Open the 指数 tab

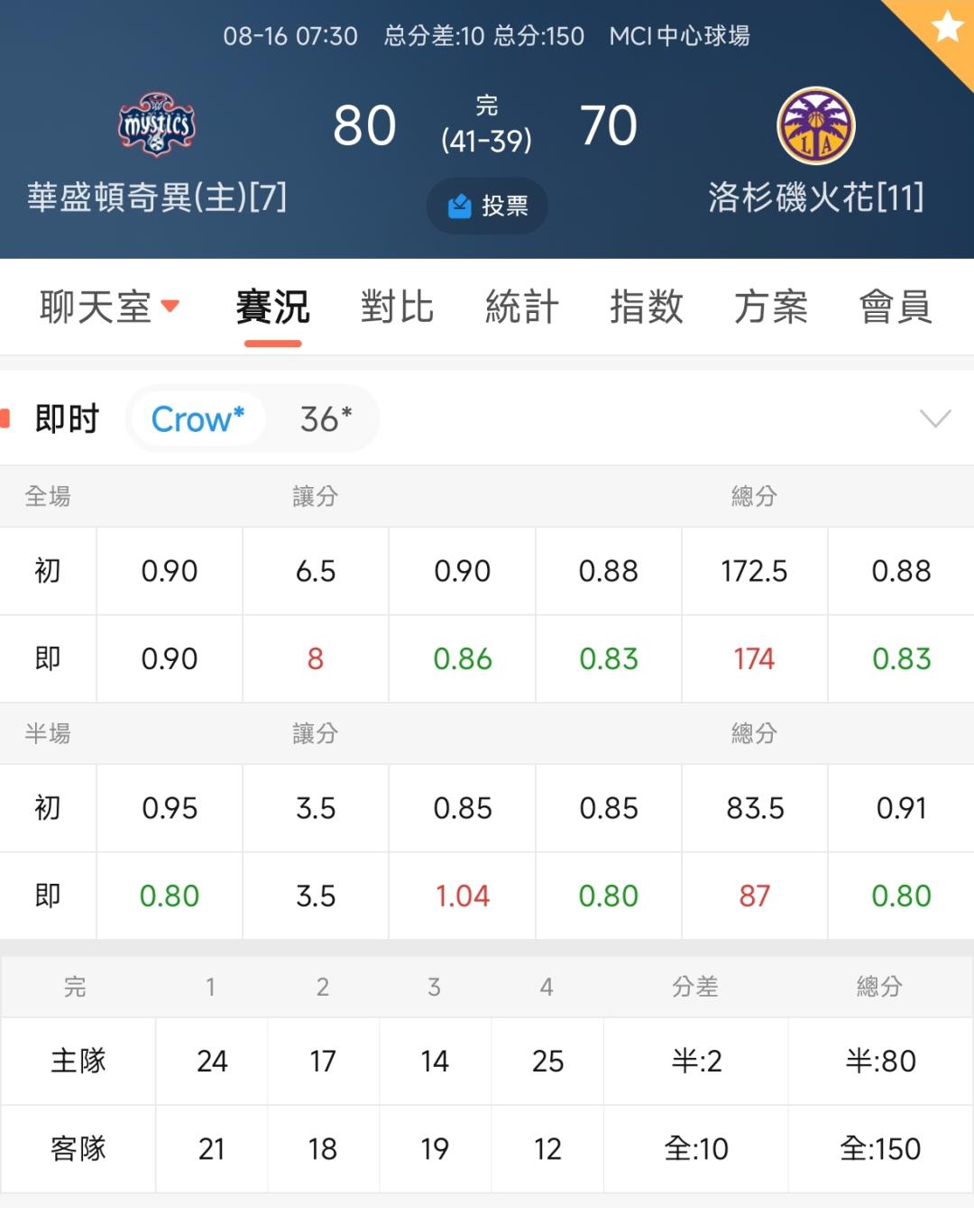pyautogui.click(x=646, y=308)
